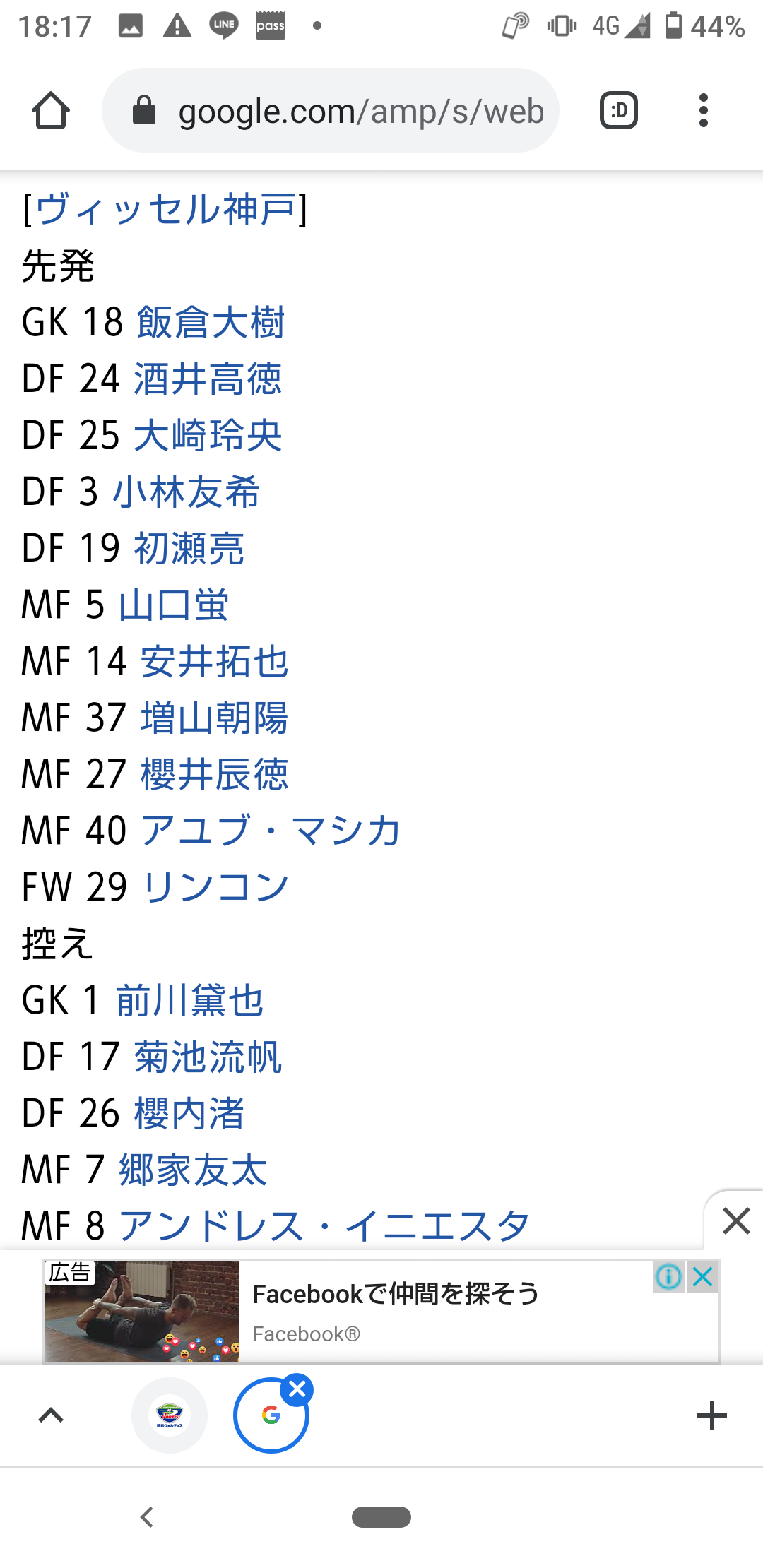Open player link 山口蛍
Image resolution: width=763 pixels, height=1568 pixels.
click(x=174, y=605)
